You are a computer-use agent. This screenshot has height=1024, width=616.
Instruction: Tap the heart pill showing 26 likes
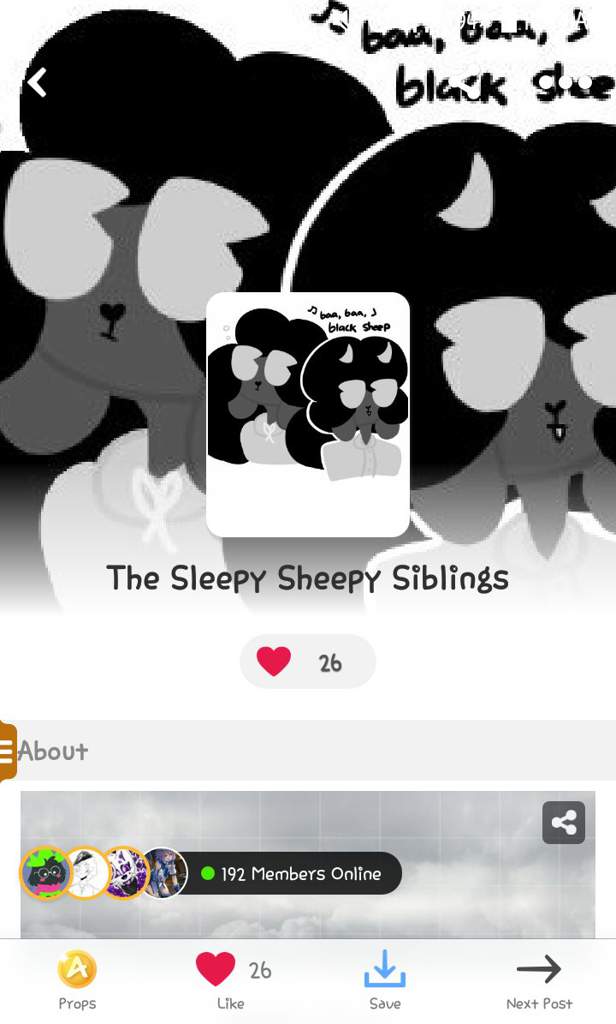(x=307, y=662)
